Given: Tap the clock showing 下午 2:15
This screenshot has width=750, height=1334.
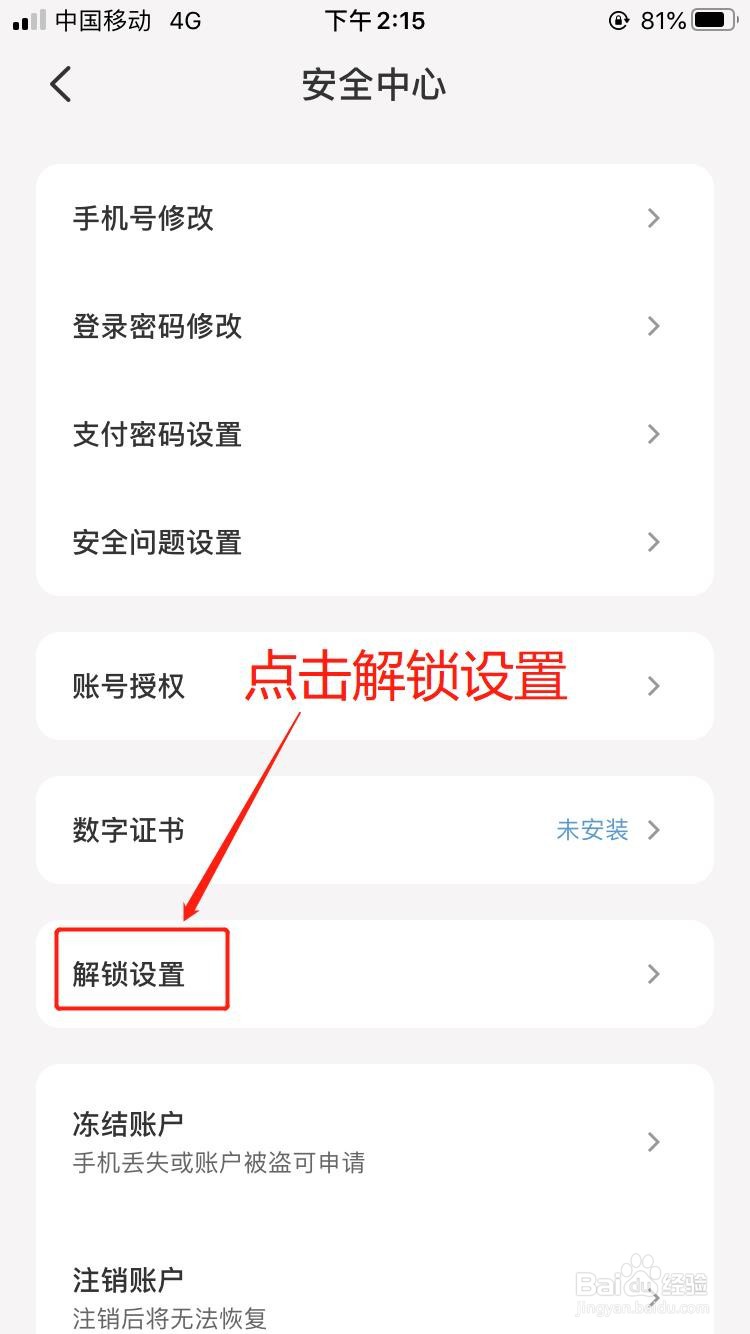Looking at the screenshot, I should coord(375,20).
